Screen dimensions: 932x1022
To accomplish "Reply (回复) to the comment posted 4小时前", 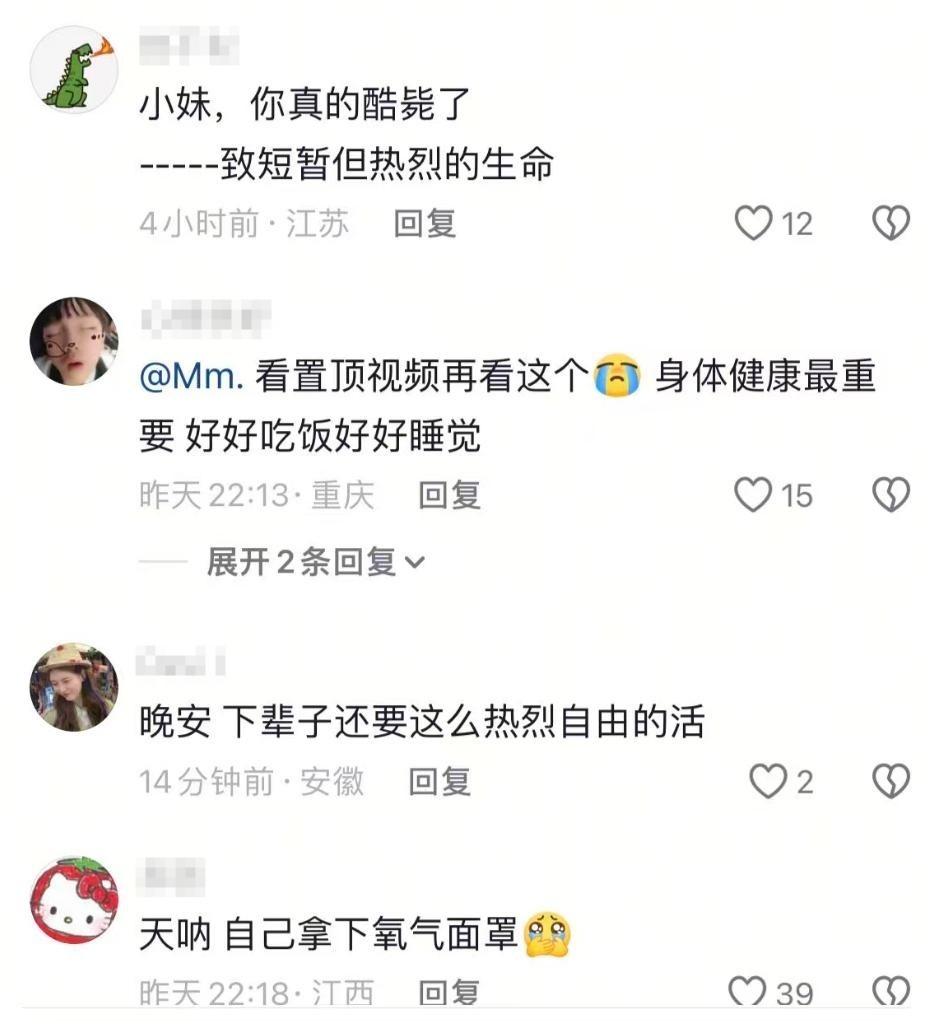I will click(x=424, y=223).
